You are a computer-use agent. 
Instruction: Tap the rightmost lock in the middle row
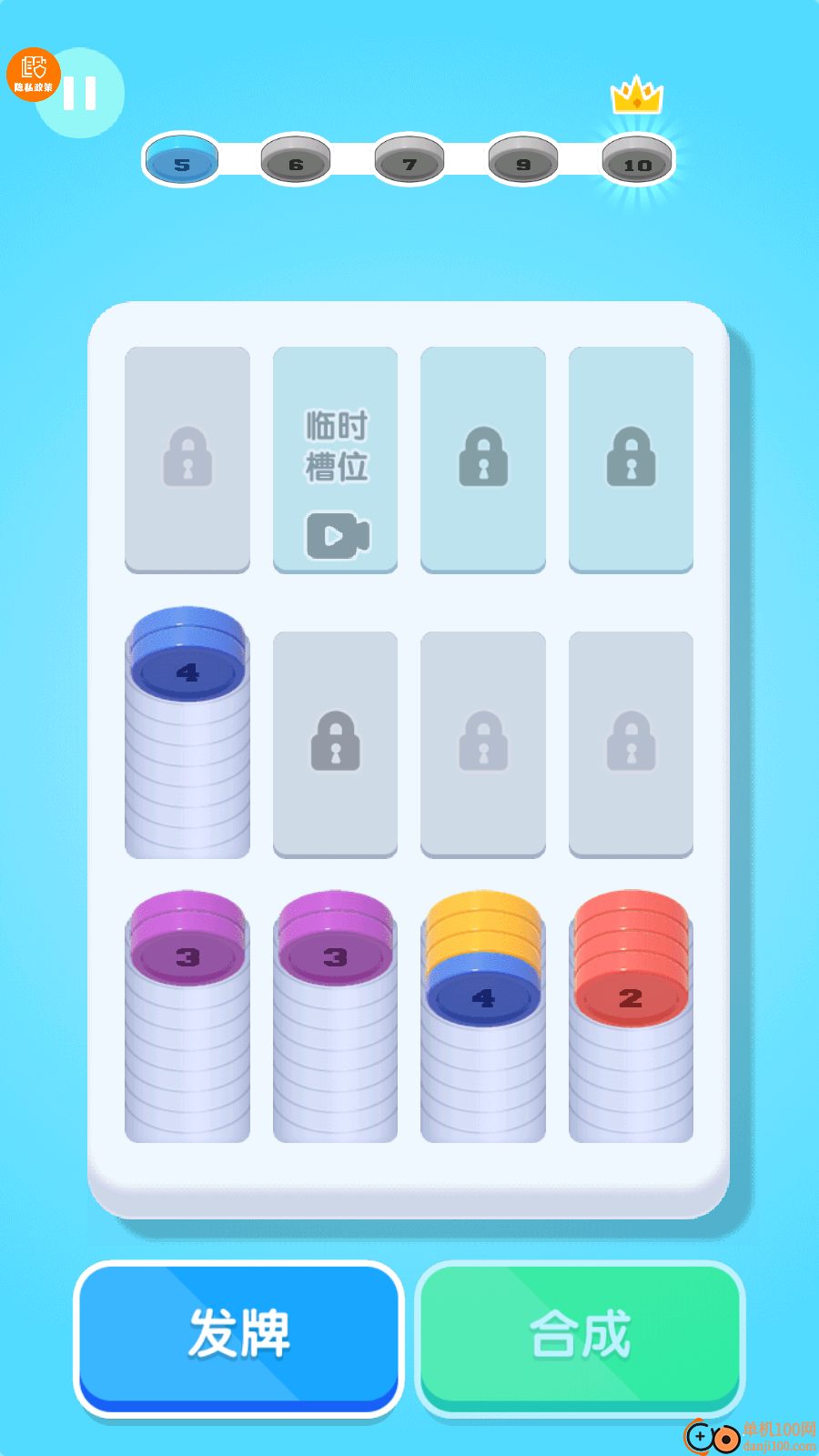(631, 742)
